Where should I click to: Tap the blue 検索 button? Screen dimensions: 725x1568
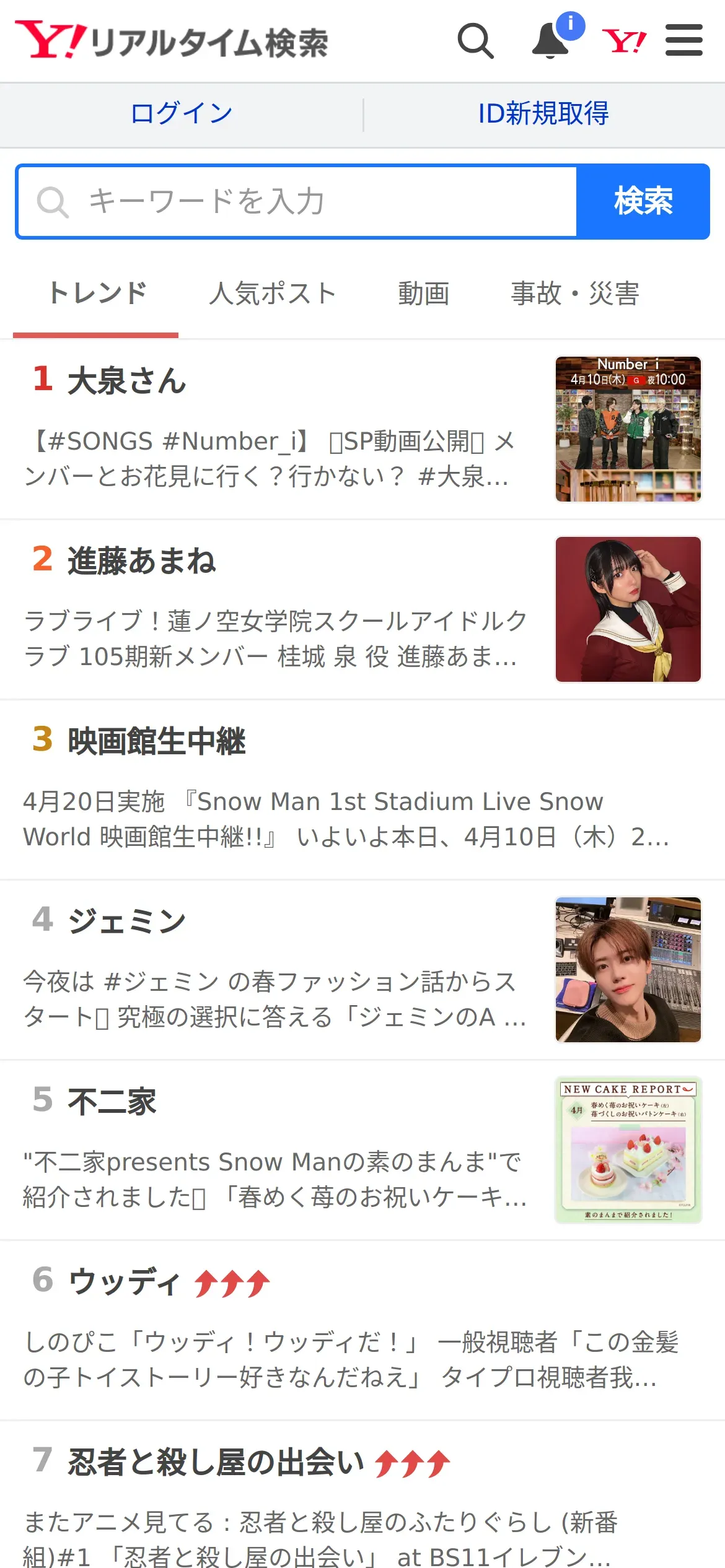(x=643, y=201)
